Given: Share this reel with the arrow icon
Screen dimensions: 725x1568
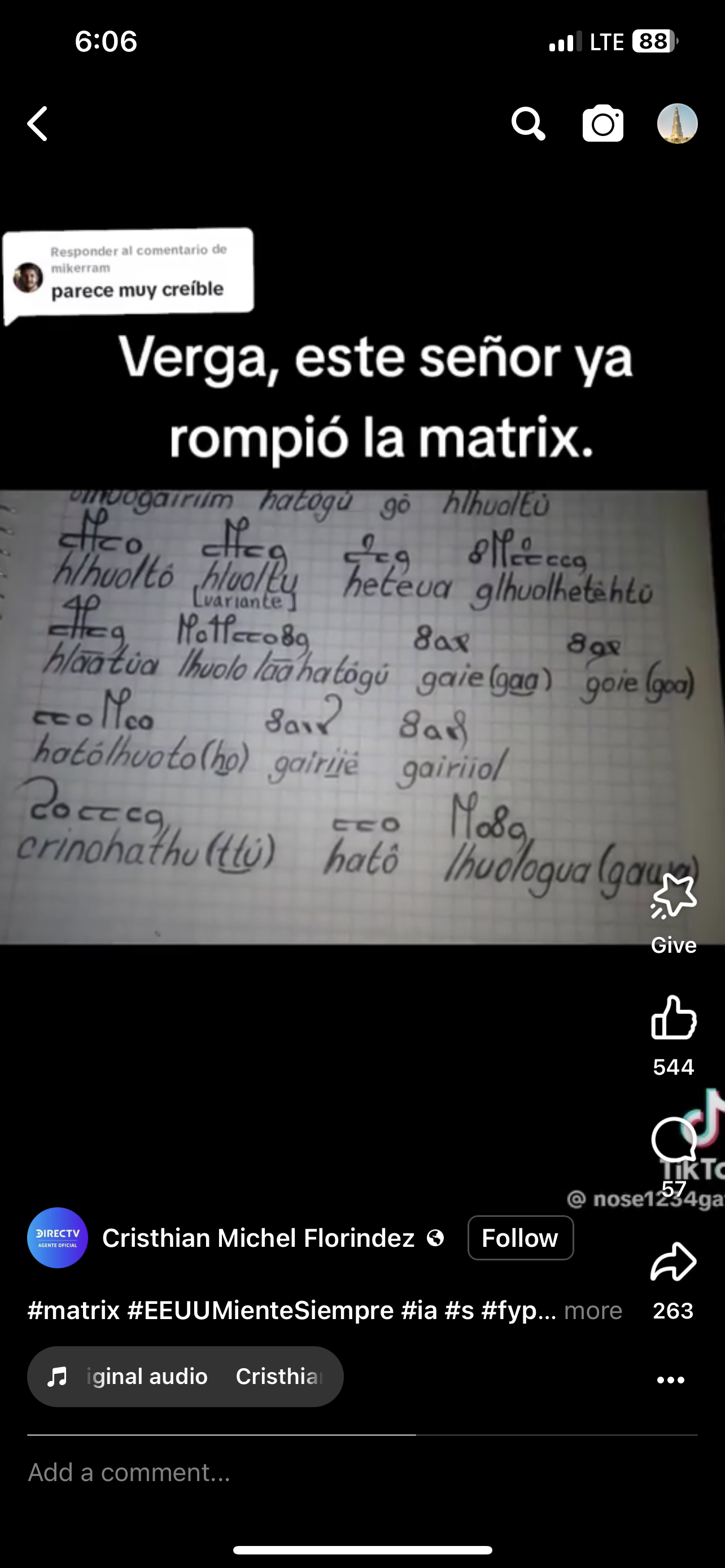Looking at the screenshot, I should [673, 1262].
